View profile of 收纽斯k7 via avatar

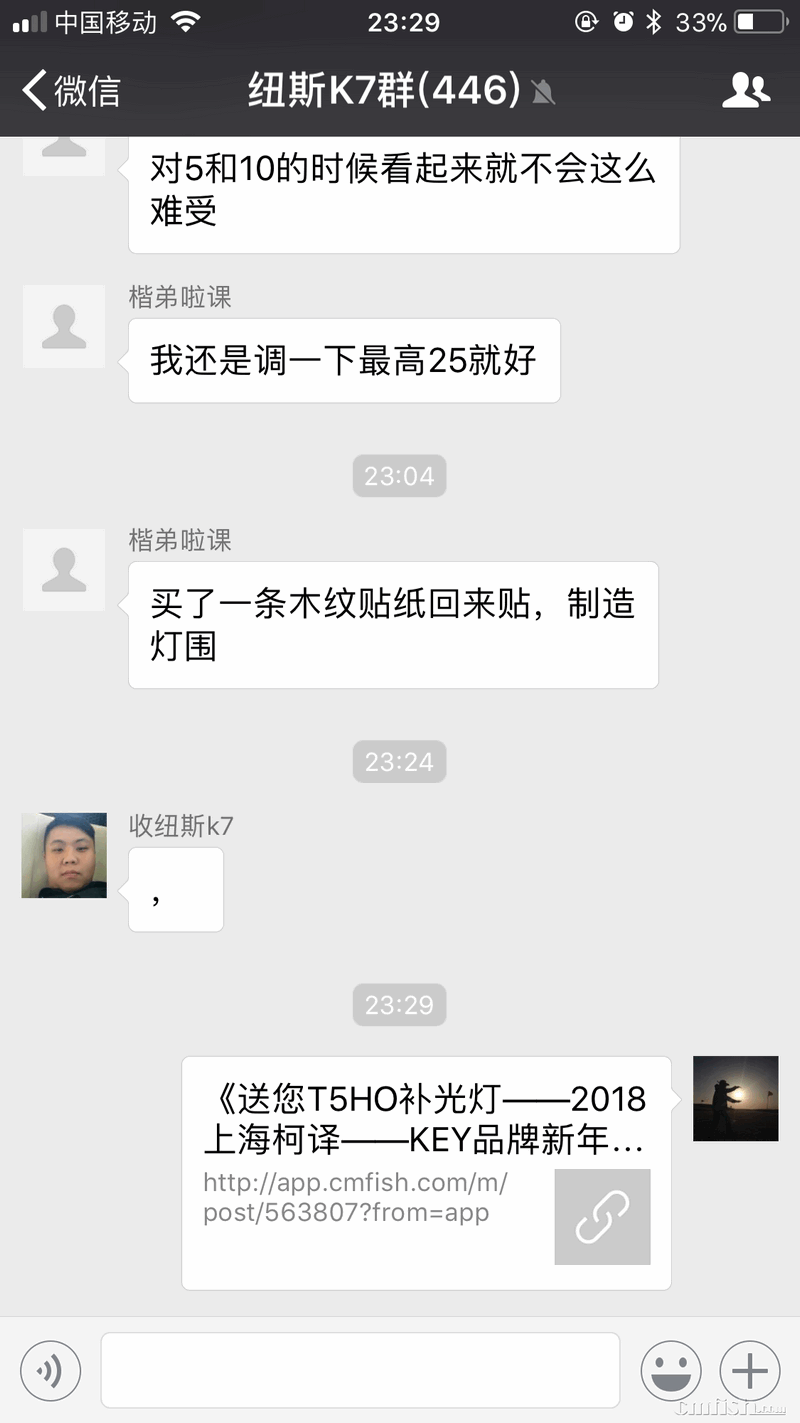click(64, 855)
